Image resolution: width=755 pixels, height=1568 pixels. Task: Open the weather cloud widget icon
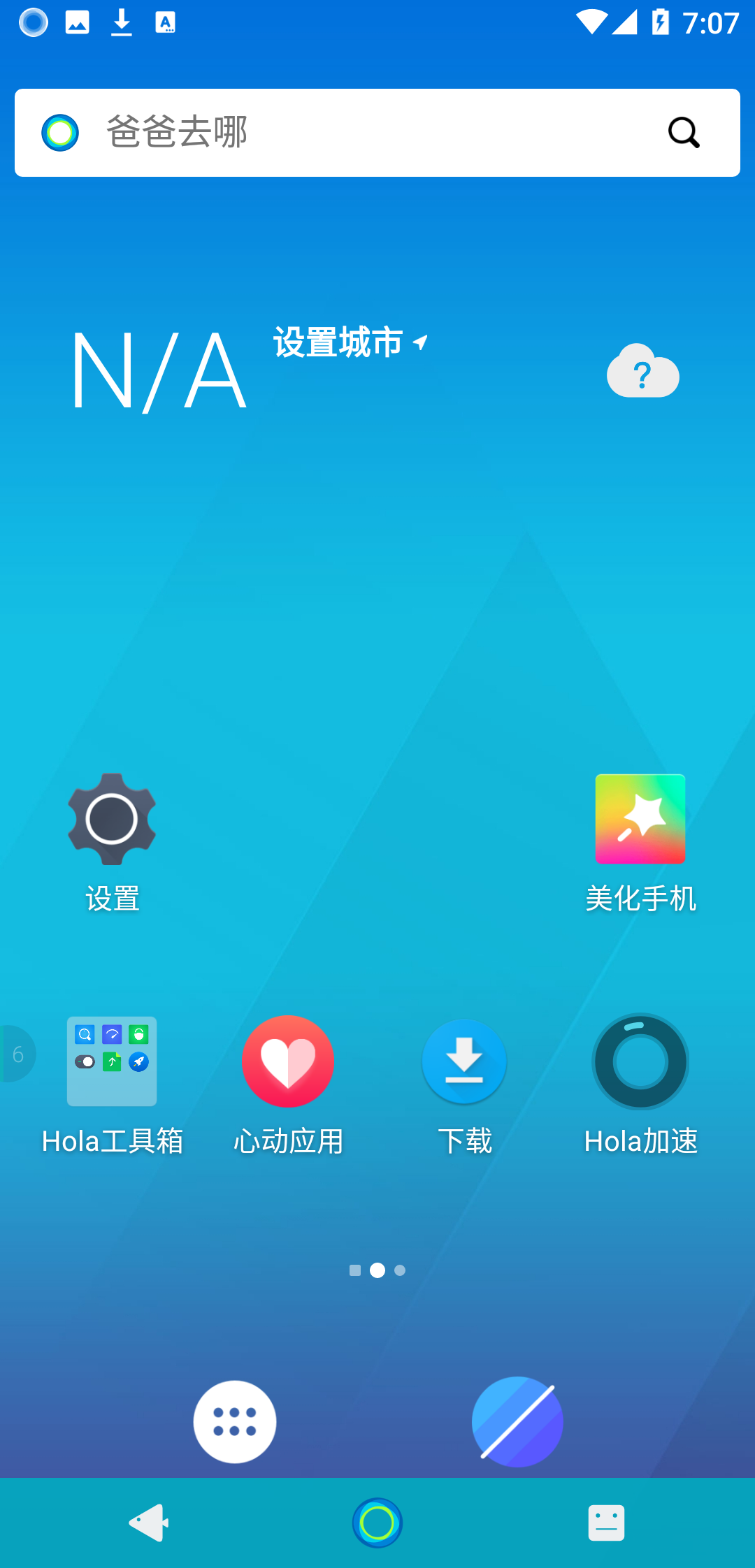(x=642, y=372)
